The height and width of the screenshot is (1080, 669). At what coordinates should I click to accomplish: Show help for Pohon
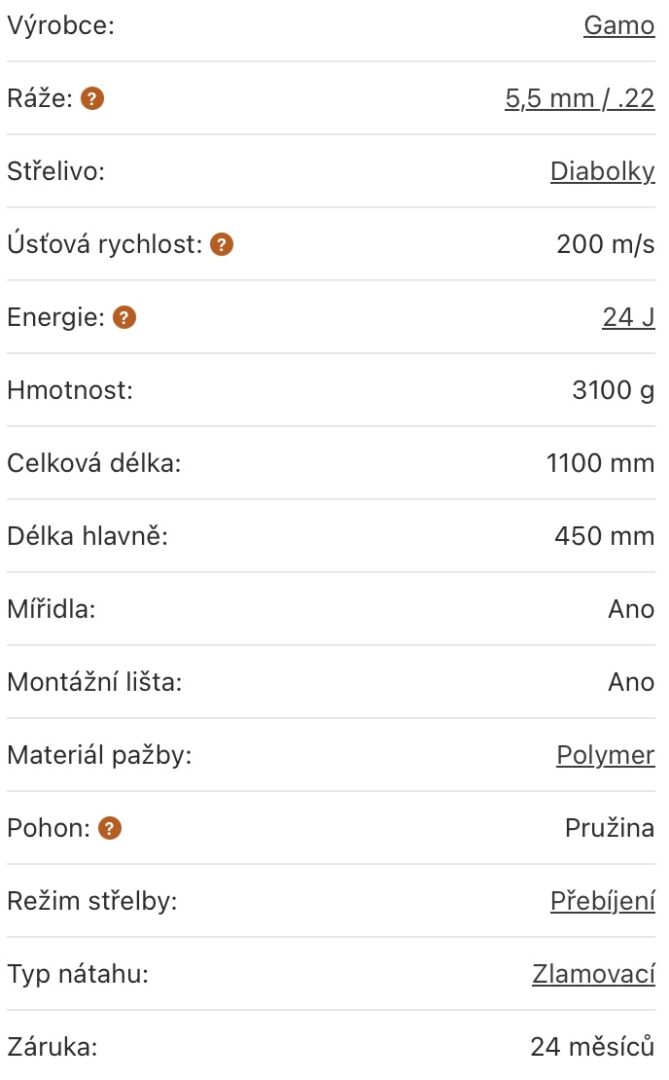pyautogui.click(x=110, y=828)
